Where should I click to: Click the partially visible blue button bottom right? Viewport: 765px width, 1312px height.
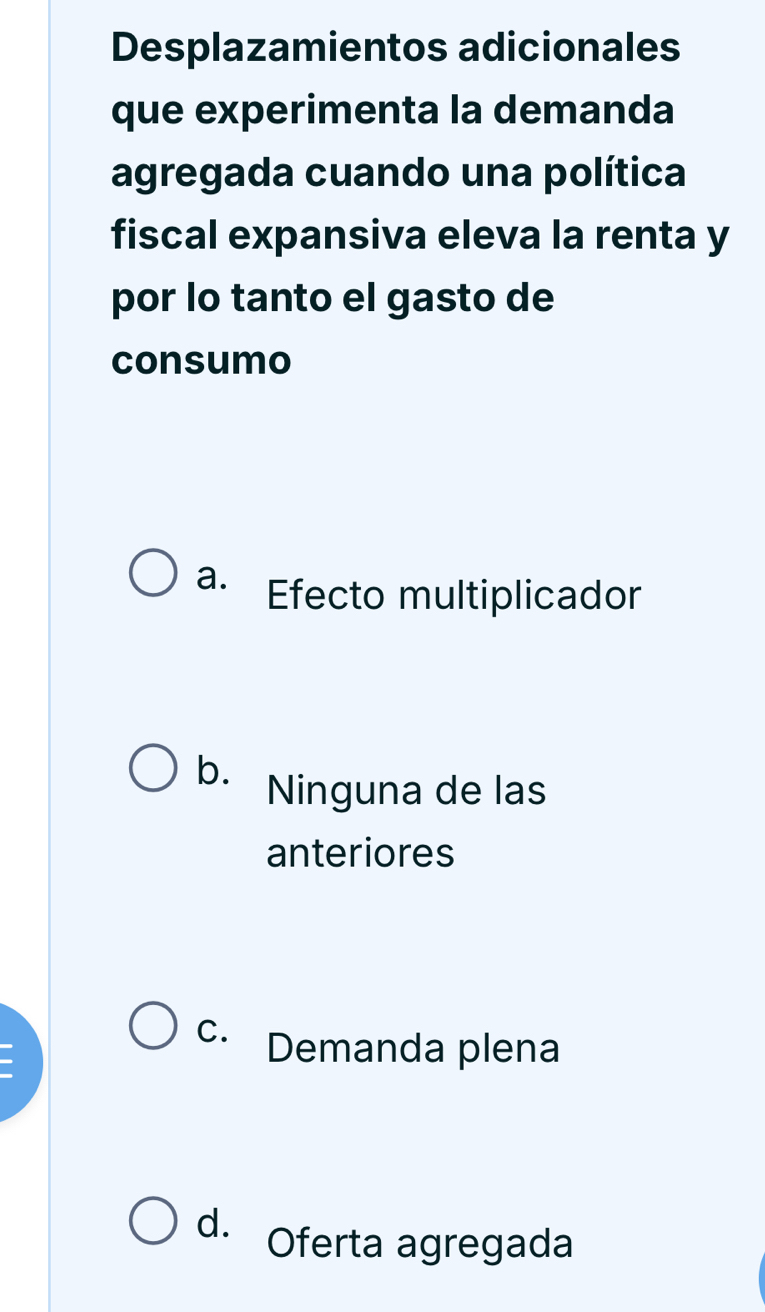[758, 1292]
